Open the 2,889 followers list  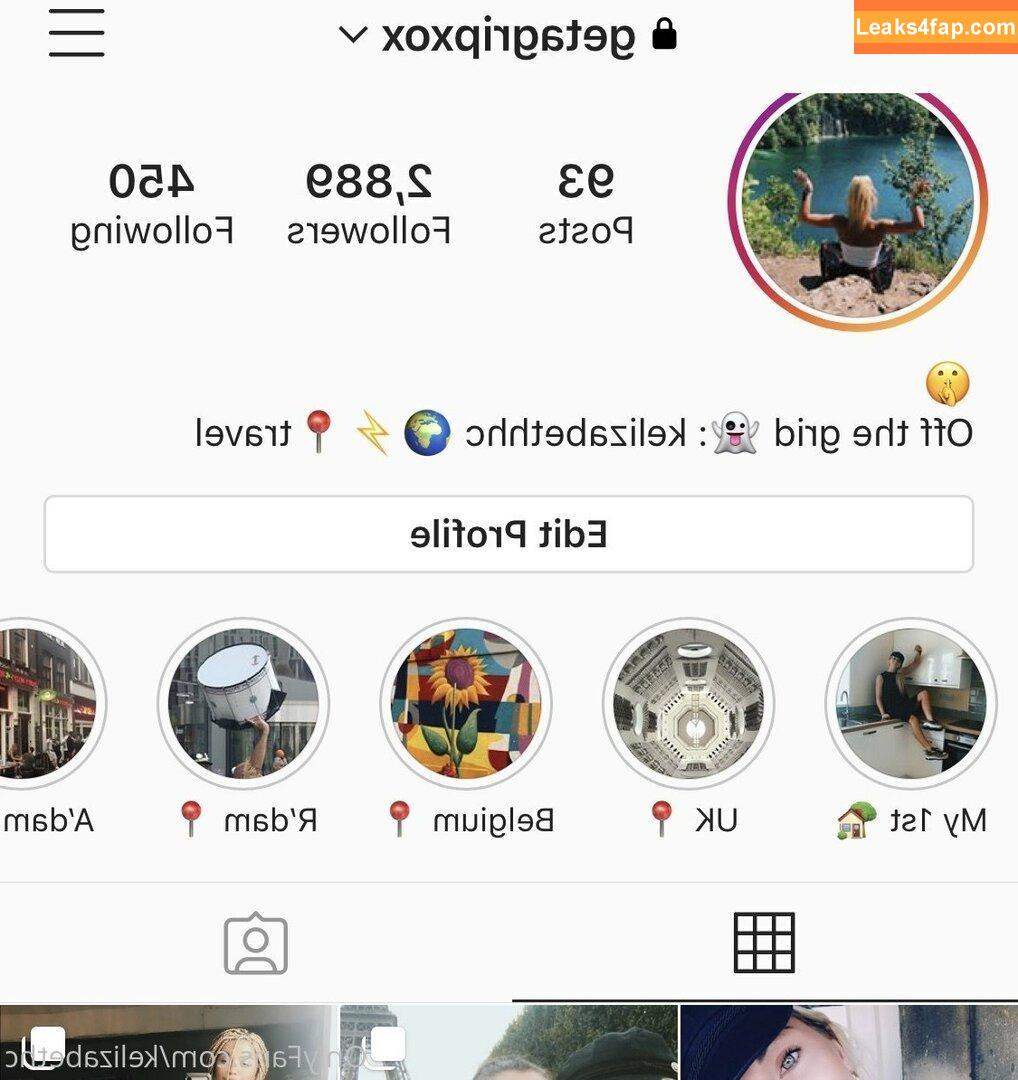pos(369,204)
